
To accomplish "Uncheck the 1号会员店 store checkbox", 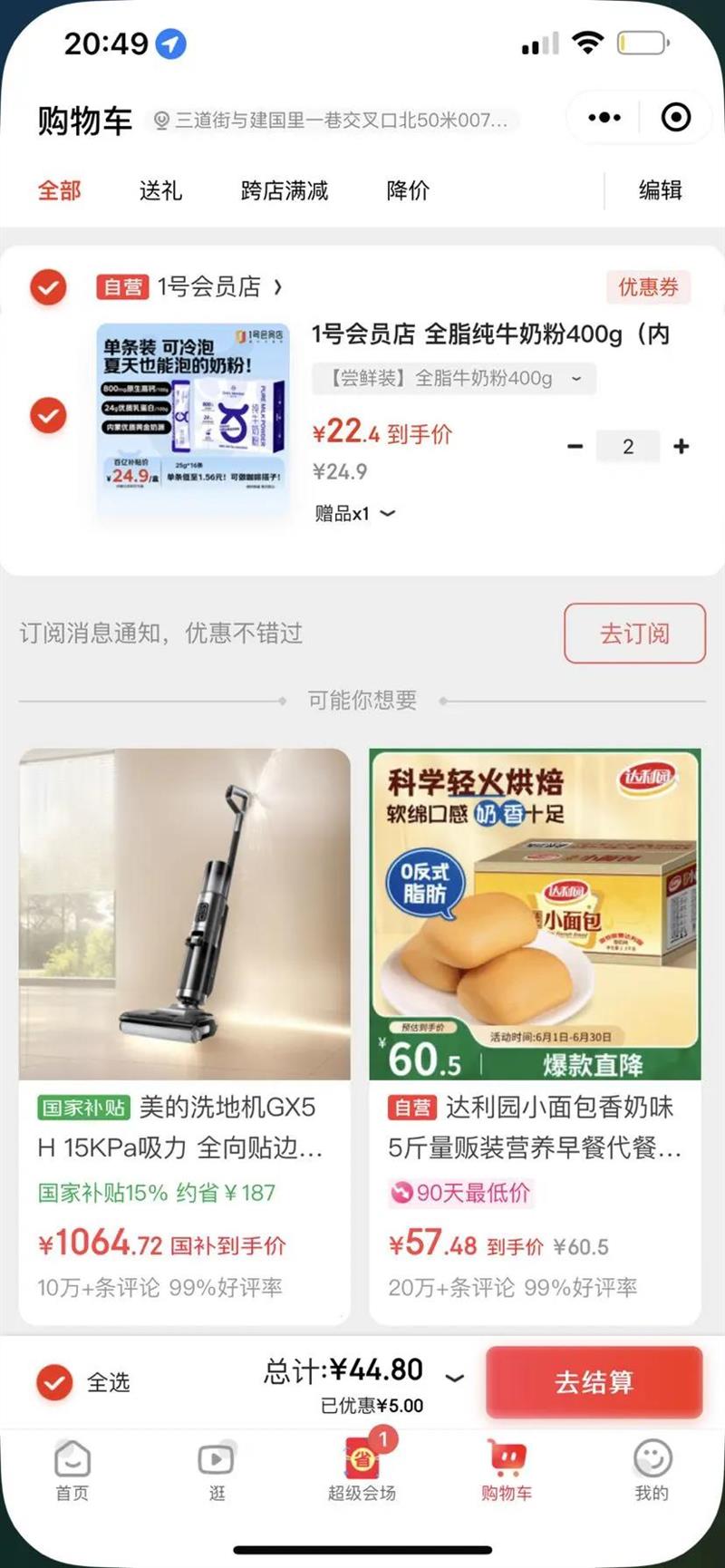I will (48, 287).
